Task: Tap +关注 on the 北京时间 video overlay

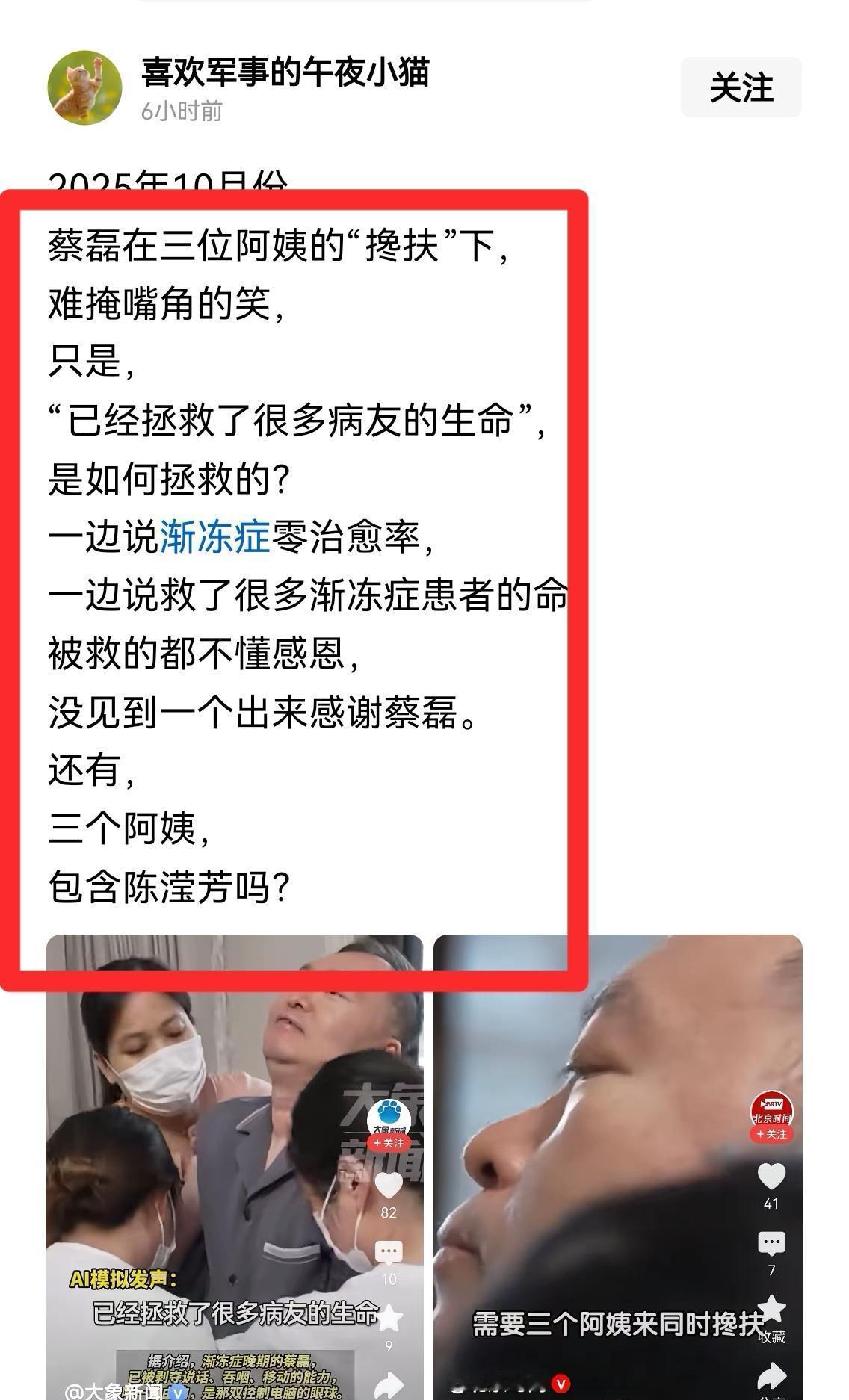Action: 770,1134
